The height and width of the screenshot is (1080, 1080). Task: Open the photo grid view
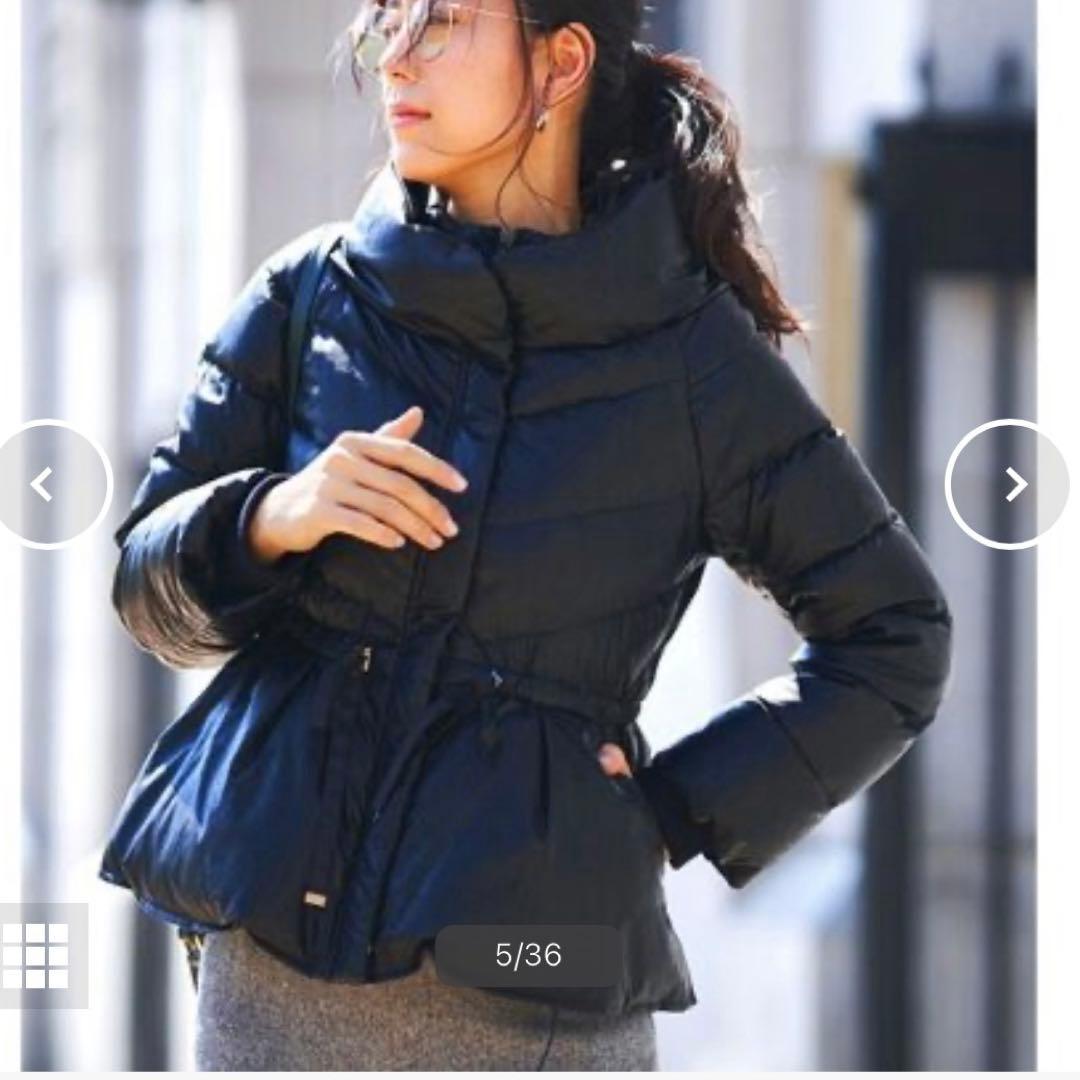pos(37,955)
